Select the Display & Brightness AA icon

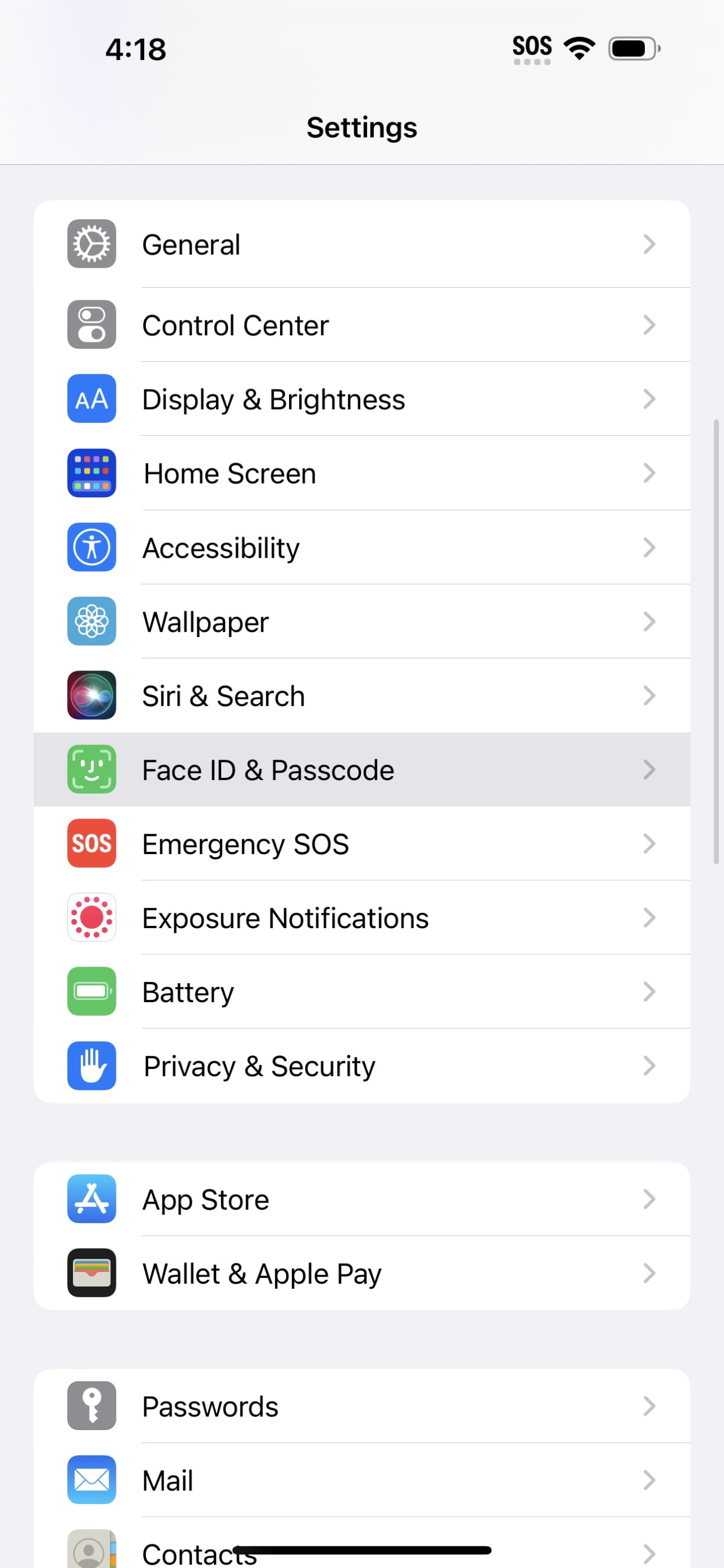coord(90,399)
